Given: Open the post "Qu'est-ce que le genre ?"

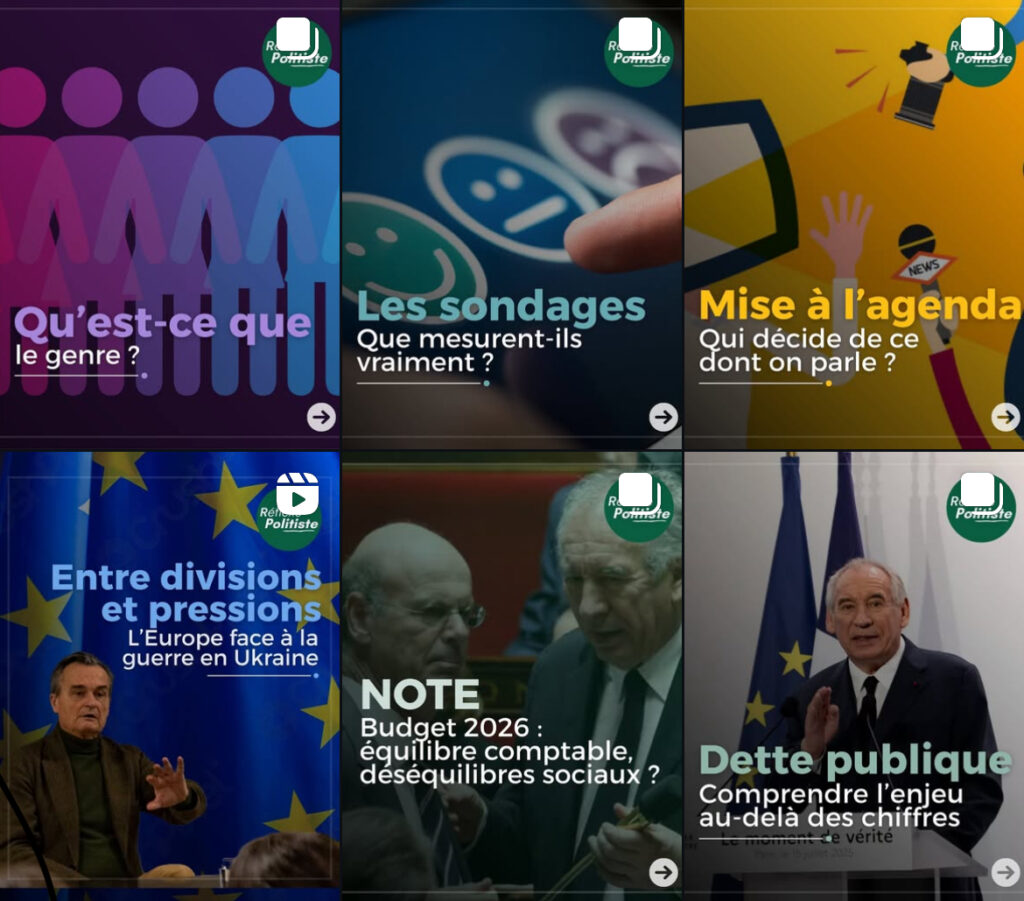Looking at the screenshot, I should 169,225.
